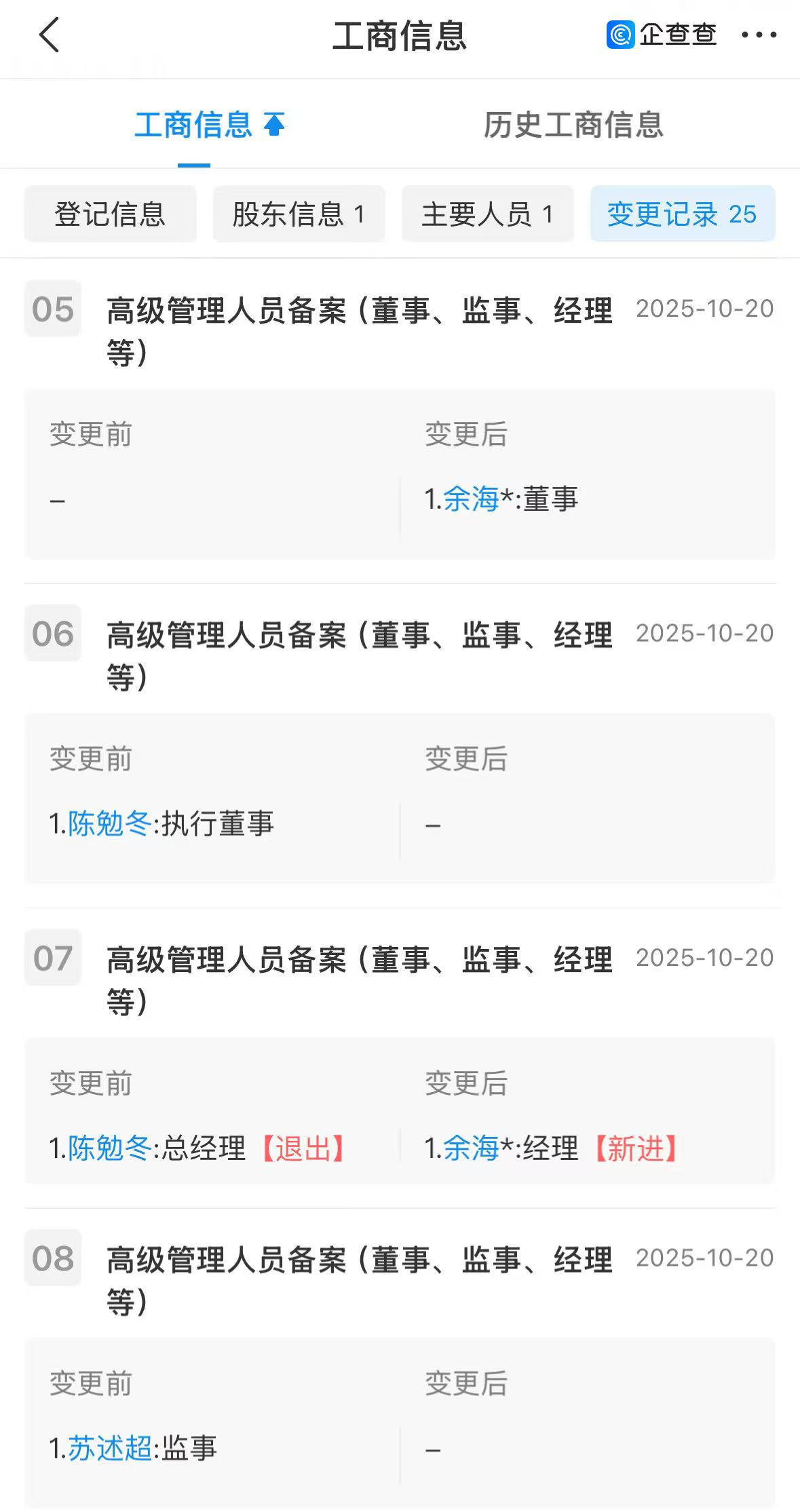Open 陈勉冬 执行董事 link in record 06
The image size is (800, 1512).
pyautogui.click(x=109, y=823)
